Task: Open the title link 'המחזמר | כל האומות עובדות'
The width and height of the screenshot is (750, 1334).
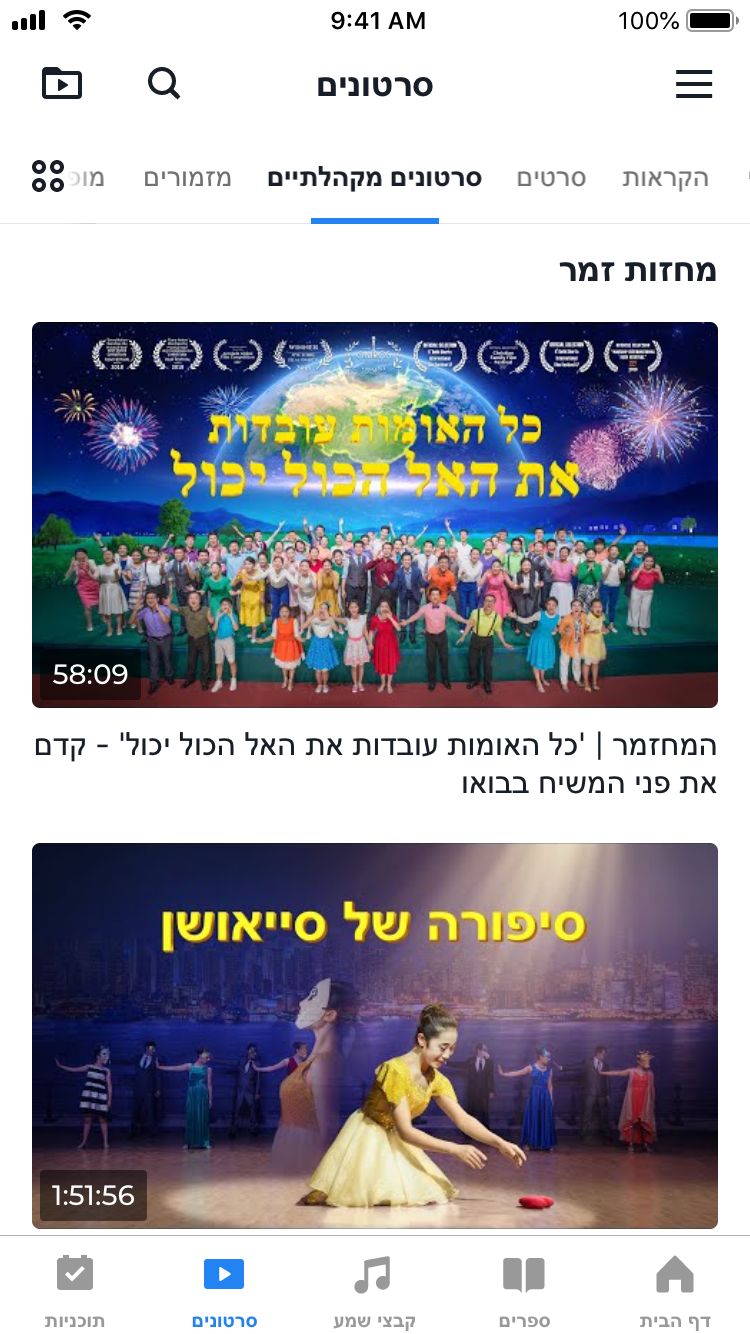Action: 375,764
